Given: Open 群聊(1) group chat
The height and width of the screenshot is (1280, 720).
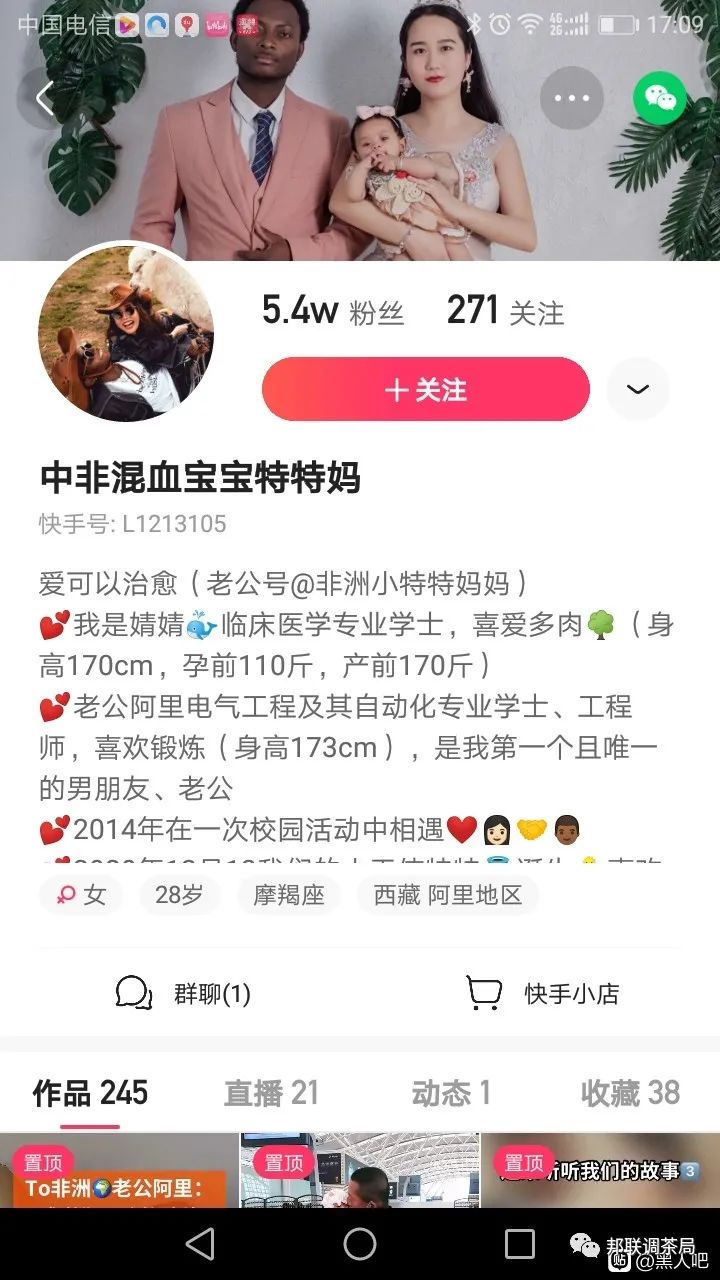Looking at the screenshot, I should (184, 993).
